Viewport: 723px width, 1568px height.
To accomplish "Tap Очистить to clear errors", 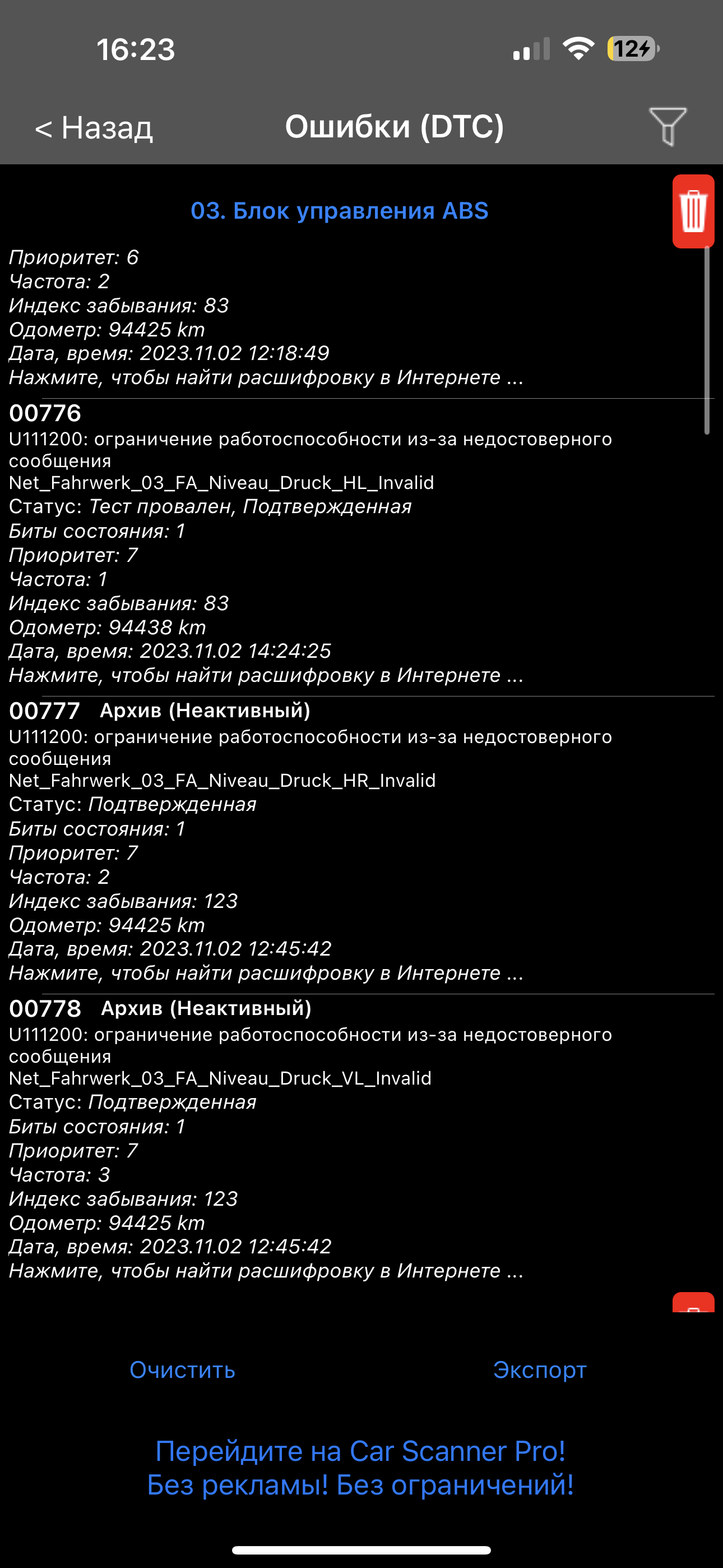I will pyautogui.click(x=182, y=1369).
